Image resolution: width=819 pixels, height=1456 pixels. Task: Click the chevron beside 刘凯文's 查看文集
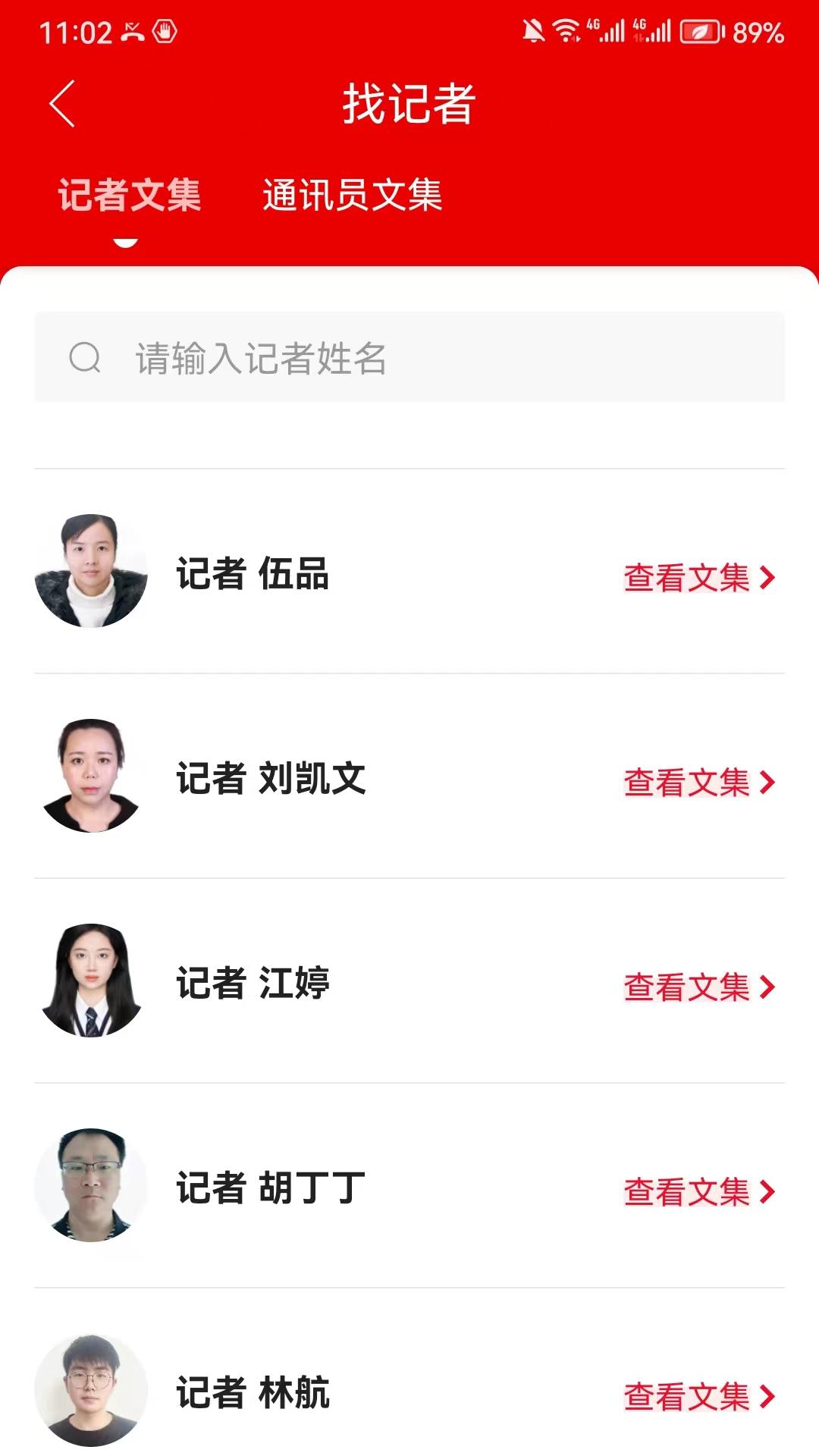click(x=766, y=781)
